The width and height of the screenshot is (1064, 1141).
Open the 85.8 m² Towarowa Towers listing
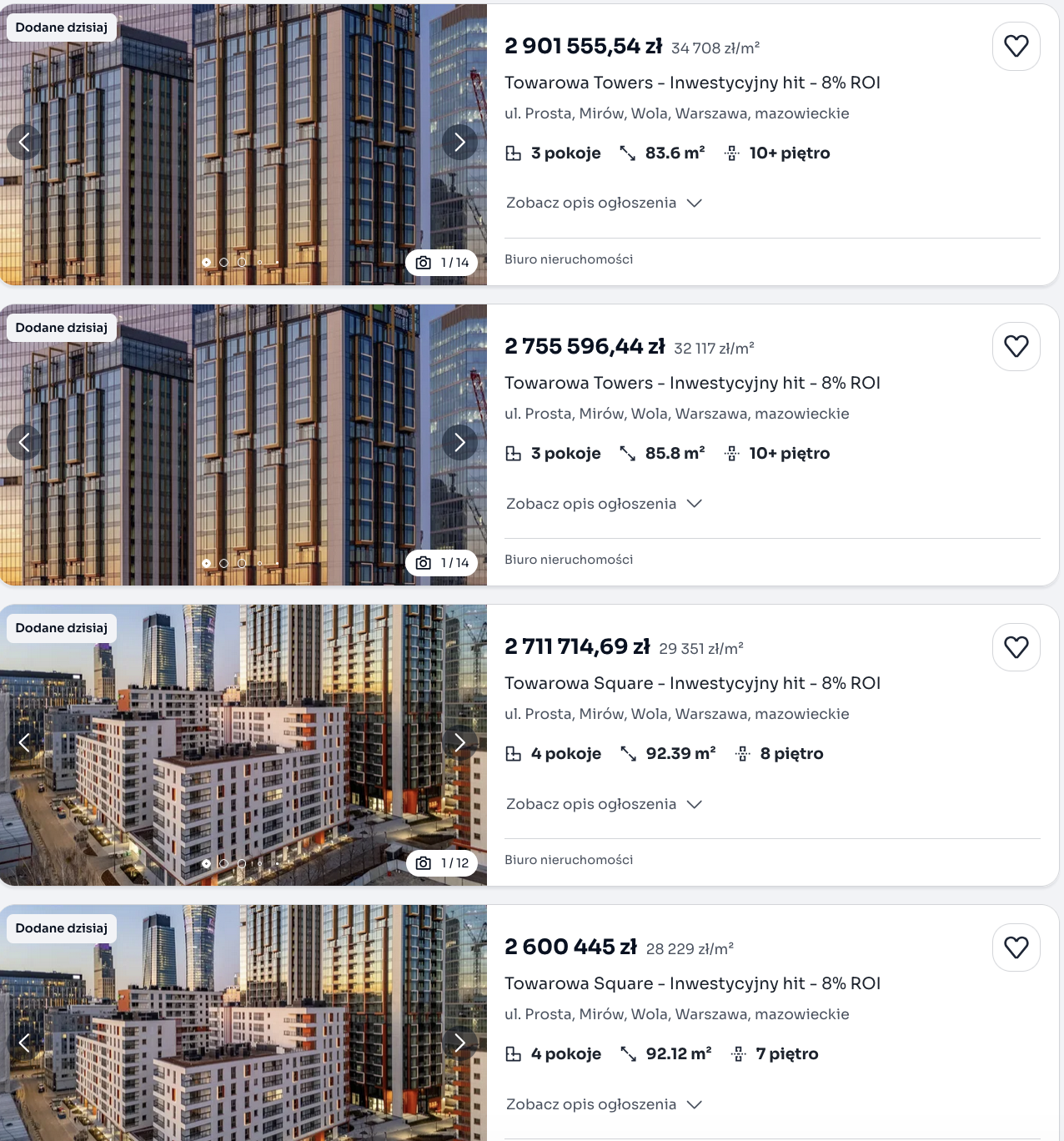(x=692, y=383)
